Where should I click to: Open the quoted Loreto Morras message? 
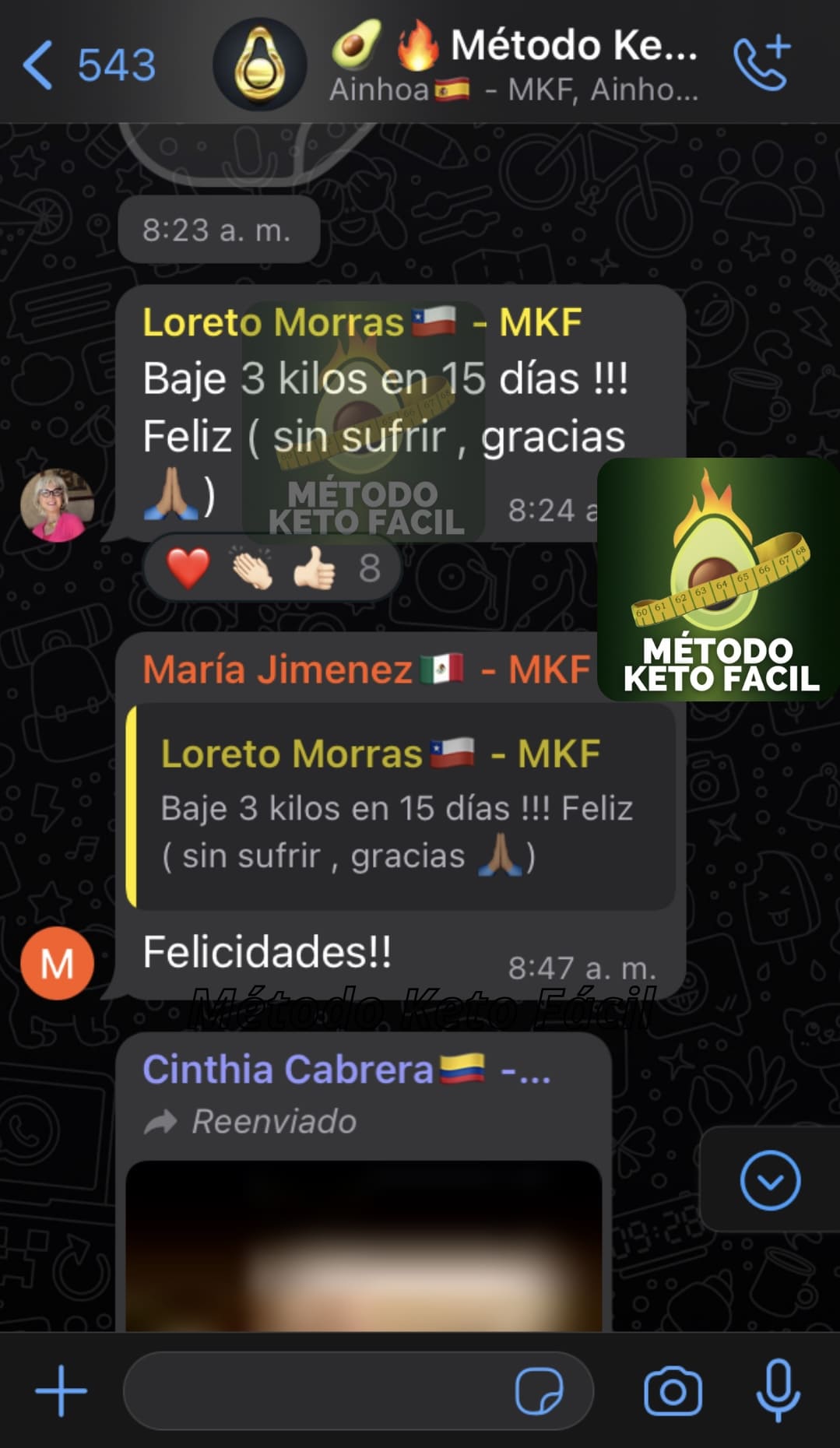(400, 807)
